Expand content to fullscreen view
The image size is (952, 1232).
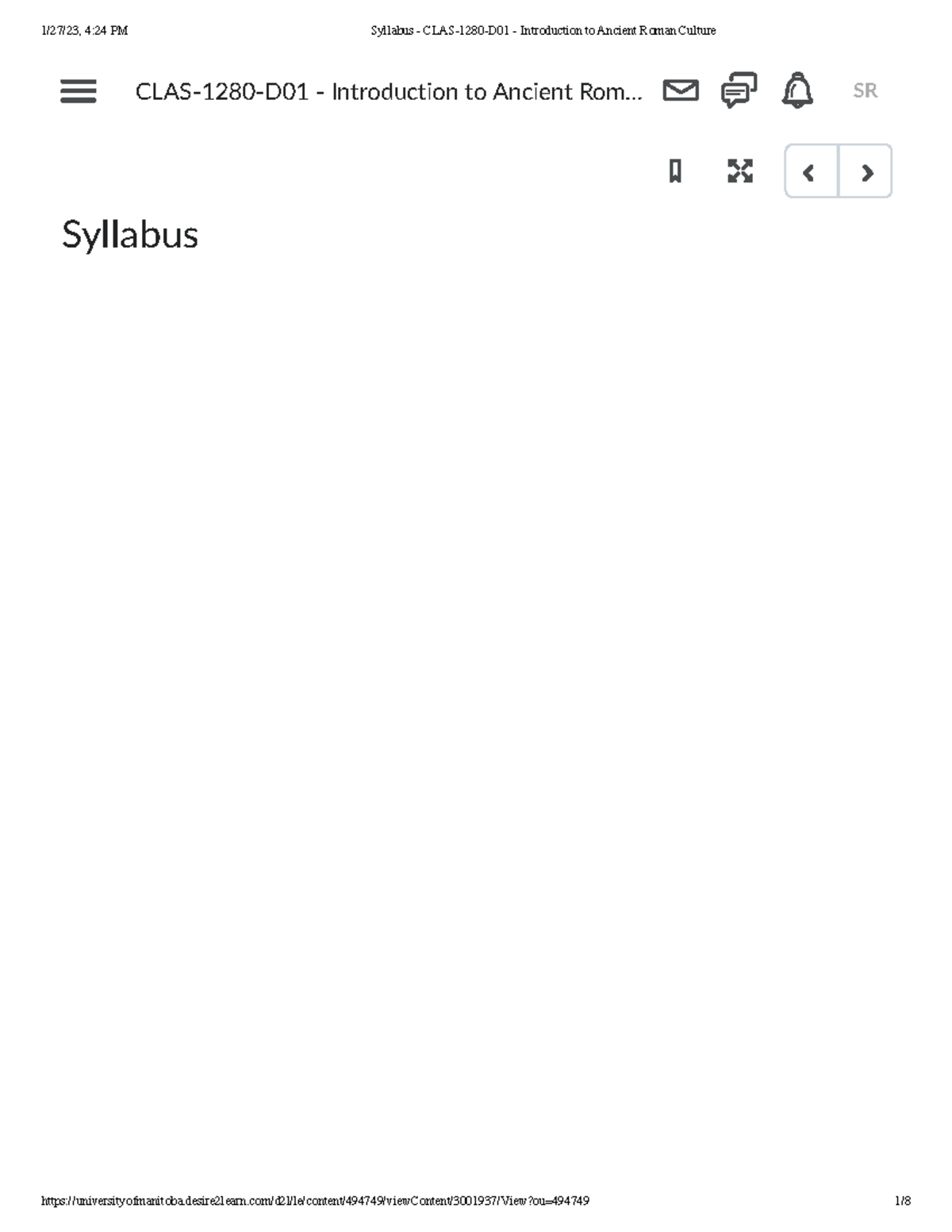tap(740, 172)
